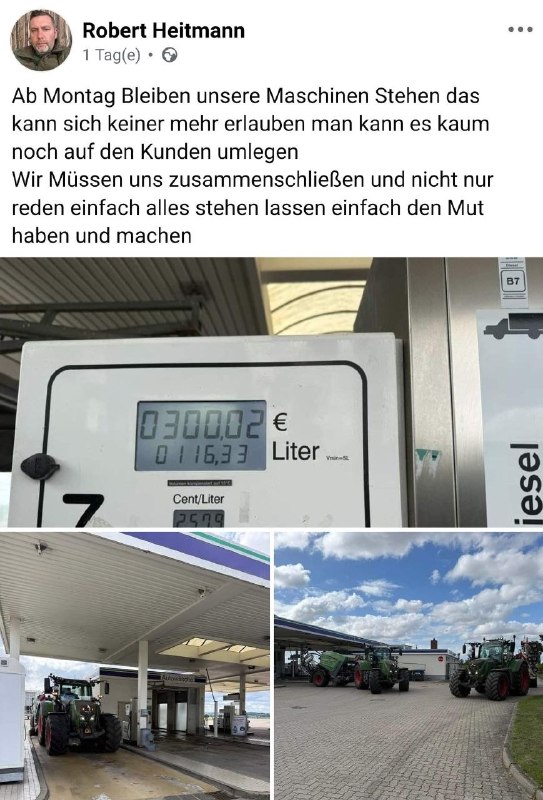This screenshot has height=800, width=543.
Task: Open Robert Heitmann's profile picture
Action: tap(41, 40)
